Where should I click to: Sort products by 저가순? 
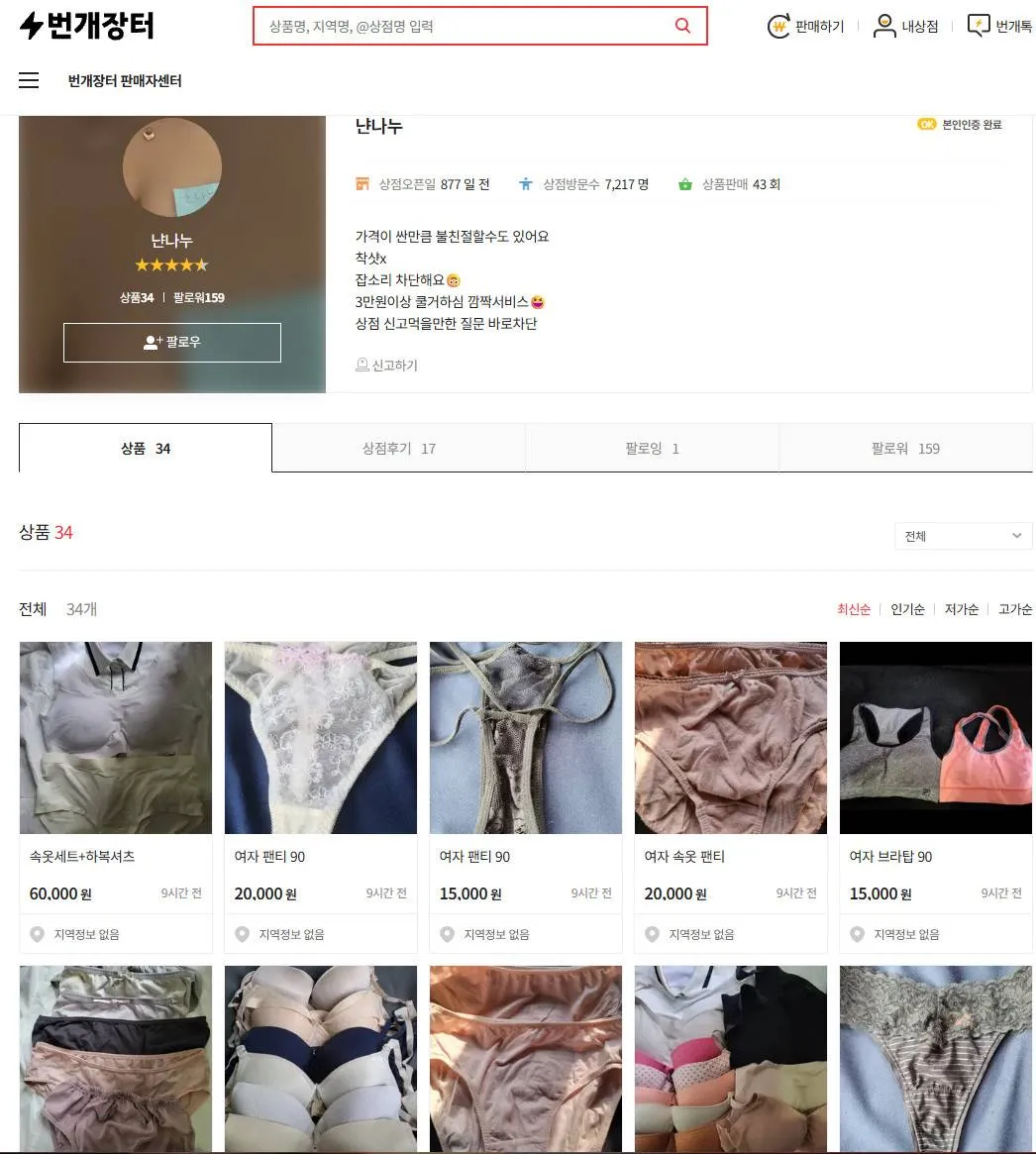coord(961,609)
